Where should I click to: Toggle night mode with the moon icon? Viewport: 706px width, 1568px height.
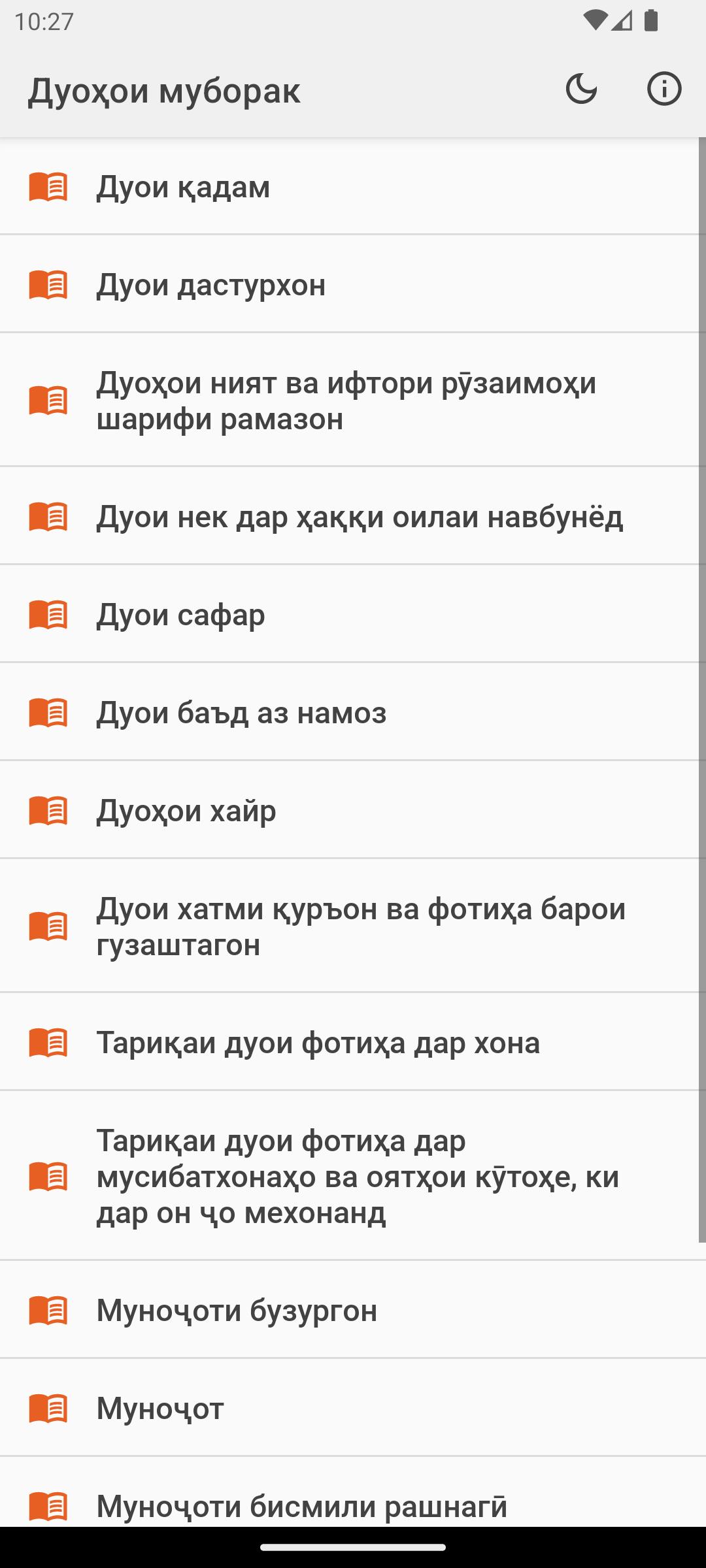[581, 90]
